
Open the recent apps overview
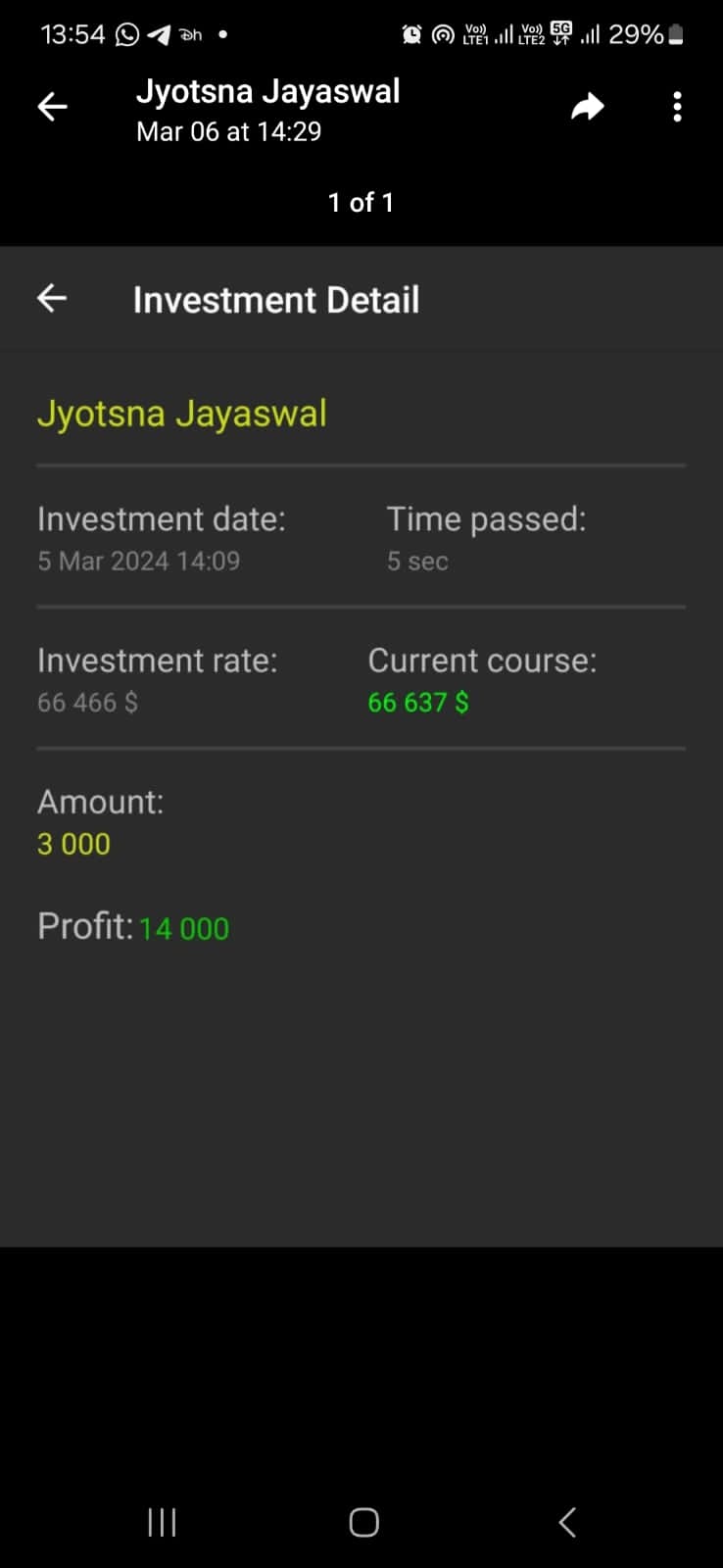[x=162, y=1522]
